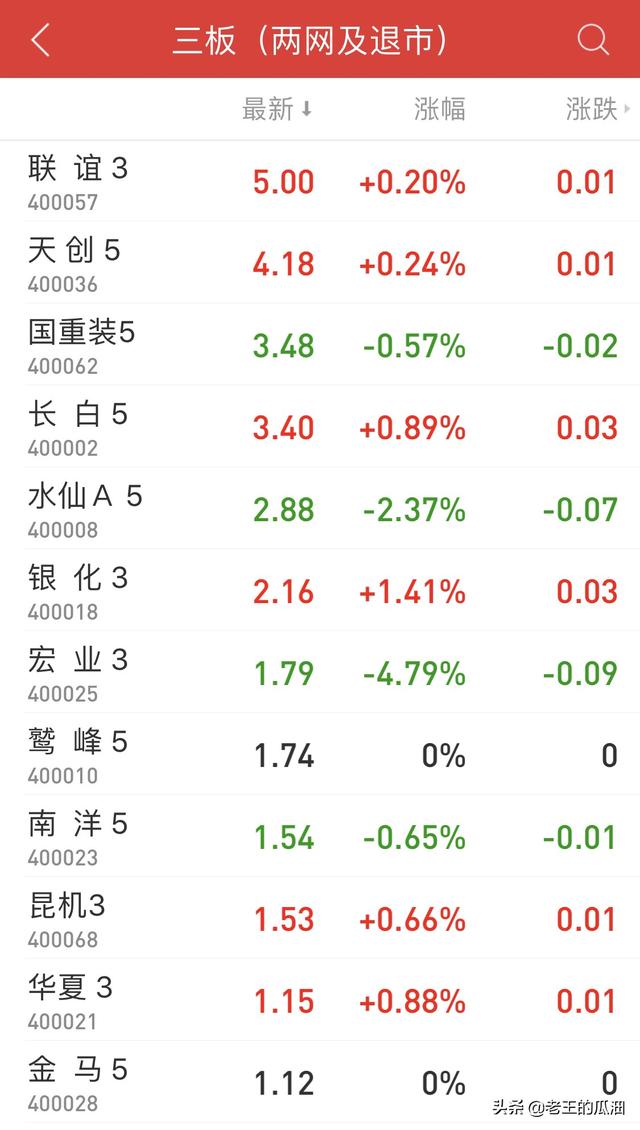Image resolution: width=640 pixels, height=1130 pixels.
Task: Go back using the header arrow
Action: tap(40, 40)
